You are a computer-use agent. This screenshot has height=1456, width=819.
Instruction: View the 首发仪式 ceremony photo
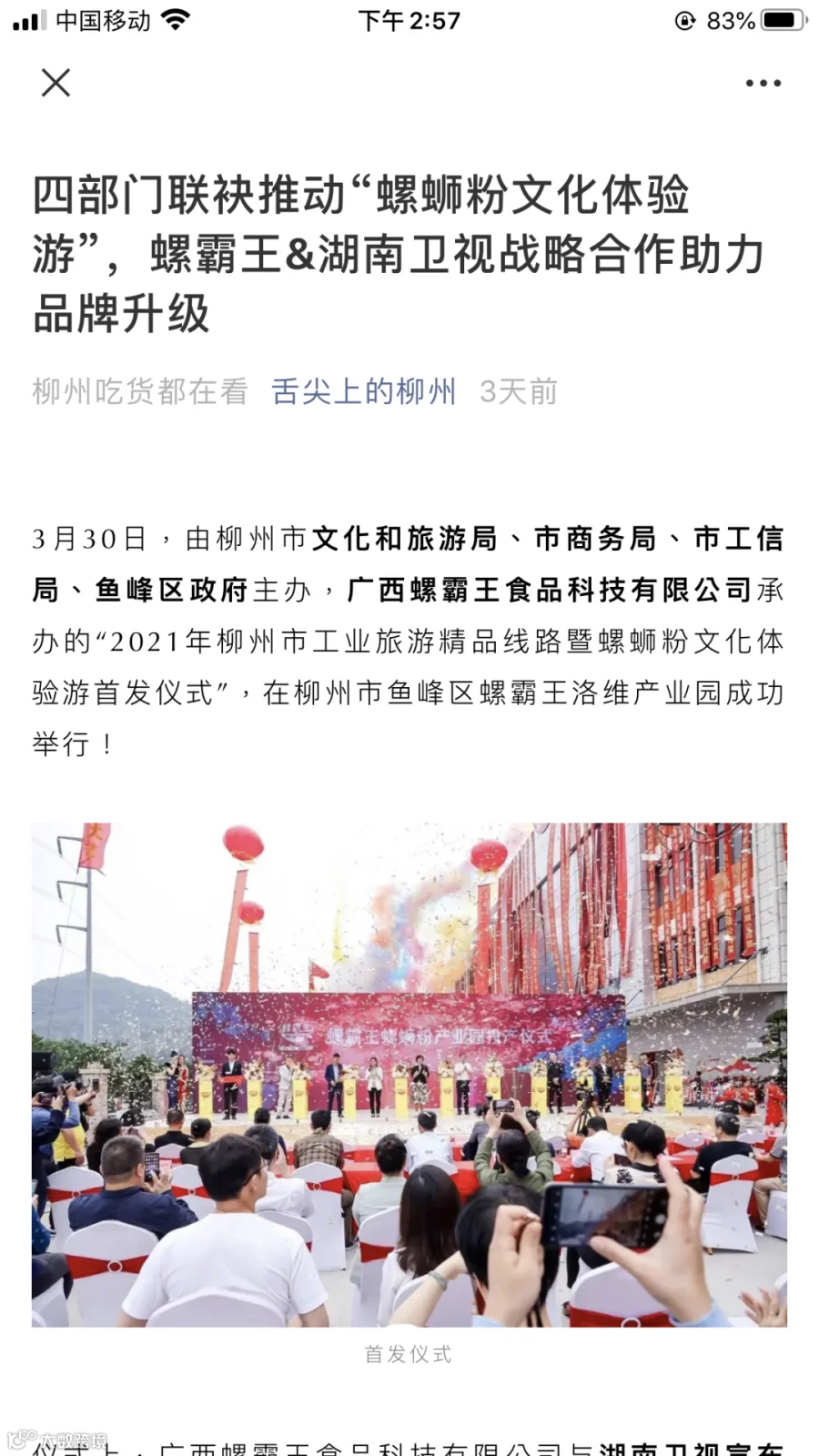point(409,1075)
